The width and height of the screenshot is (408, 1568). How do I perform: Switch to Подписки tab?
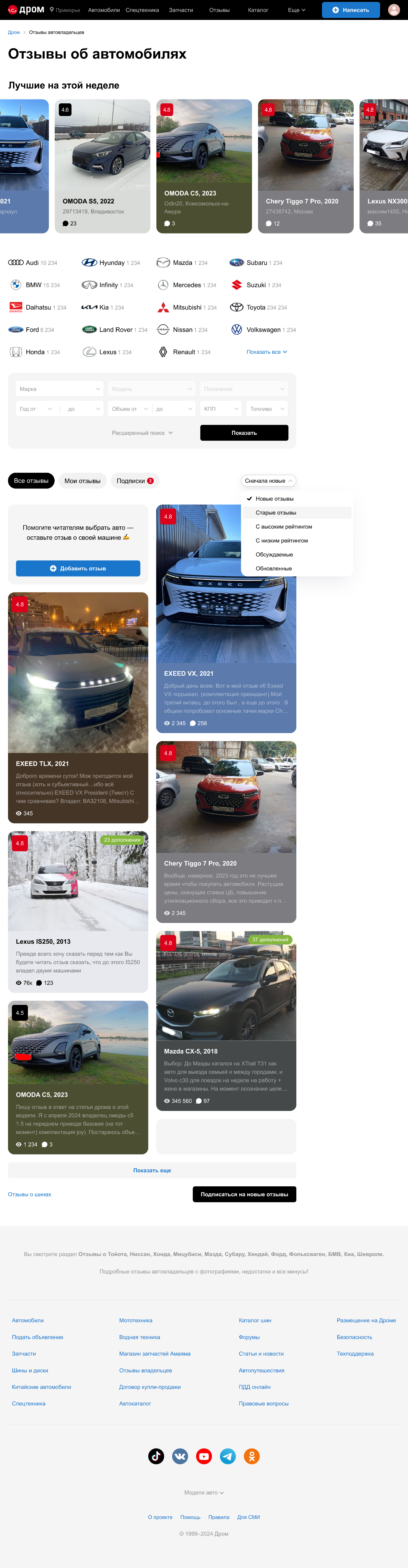click(134, 481)
